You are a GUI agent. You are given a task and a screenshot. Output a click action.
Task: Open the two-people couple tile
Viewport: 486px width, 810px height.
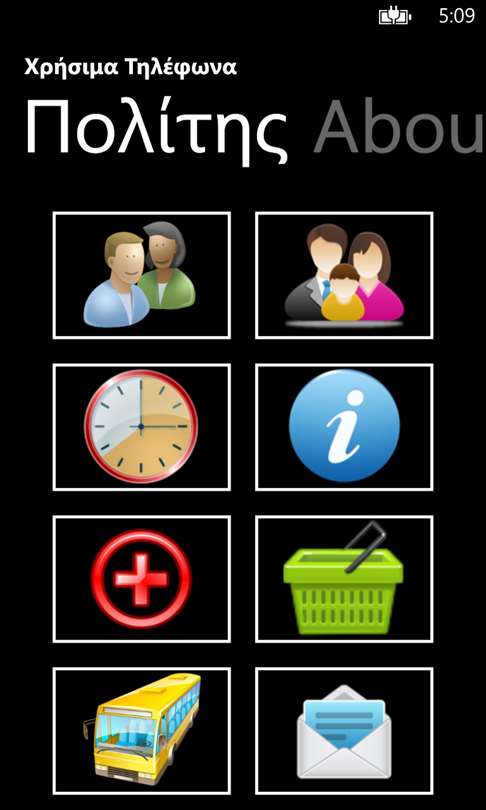[142, 275]
